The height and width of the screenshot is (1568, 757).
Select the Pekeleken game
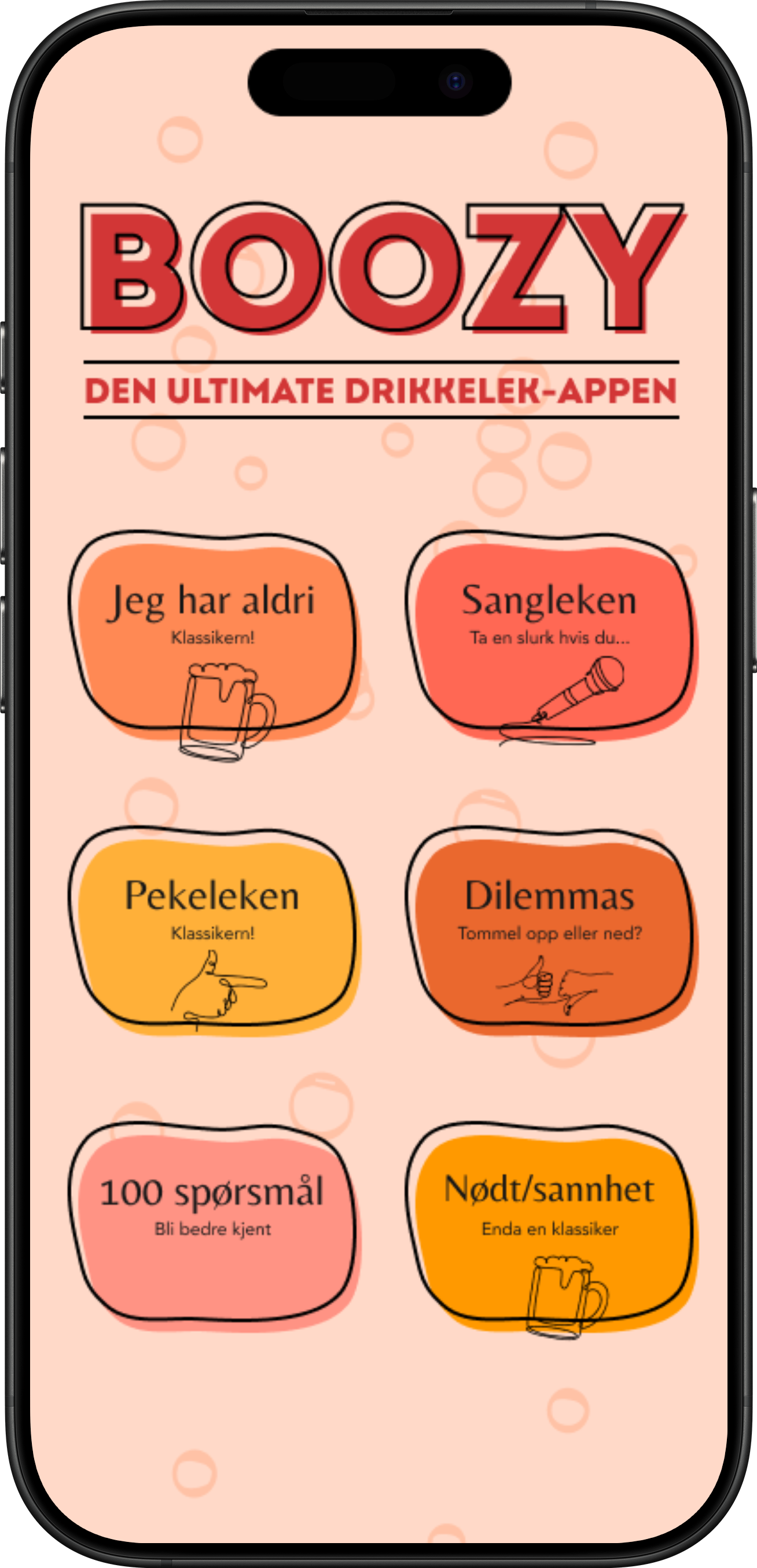212,928
